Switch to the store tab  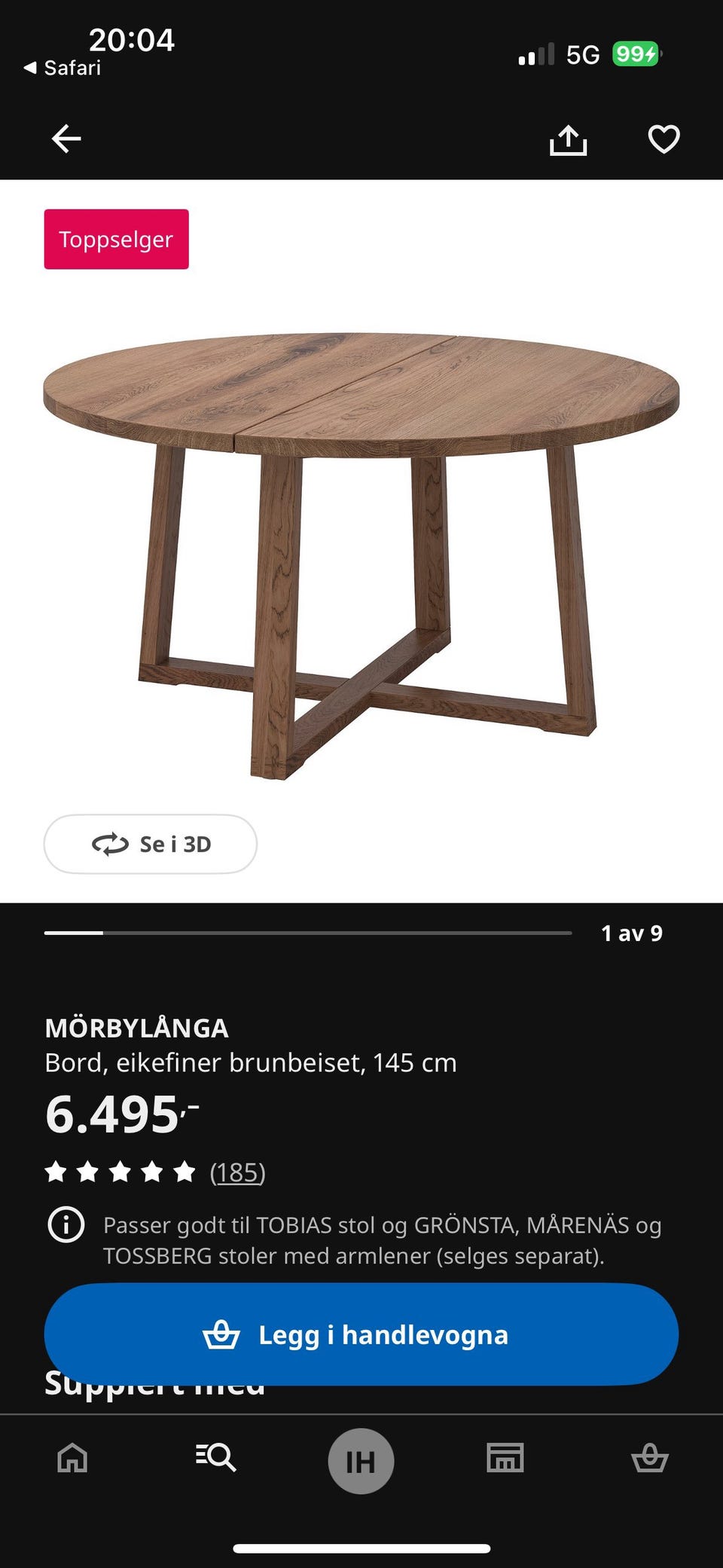tap(505, 1458)
